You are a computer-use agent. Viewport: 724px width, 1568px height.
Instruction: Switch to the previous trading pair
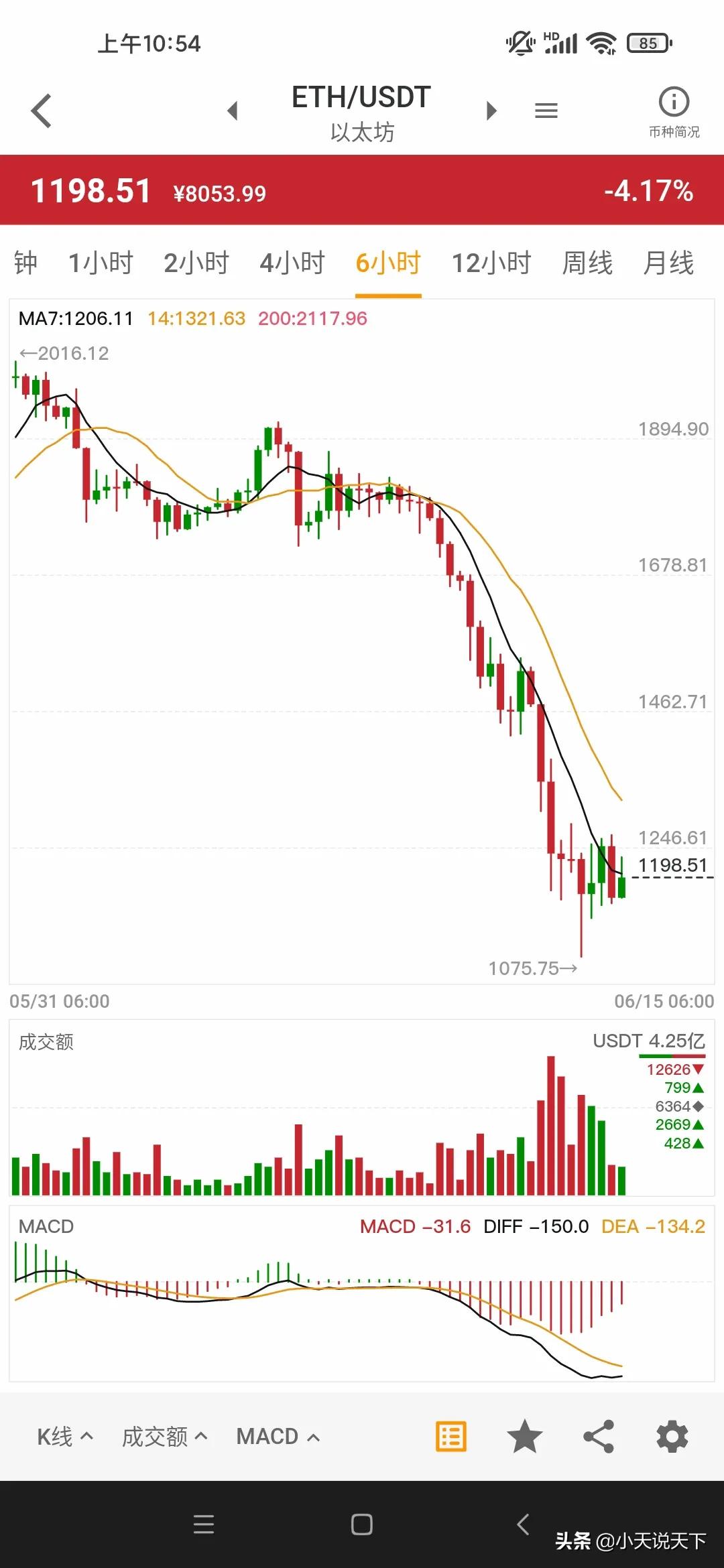coord(233,111)
